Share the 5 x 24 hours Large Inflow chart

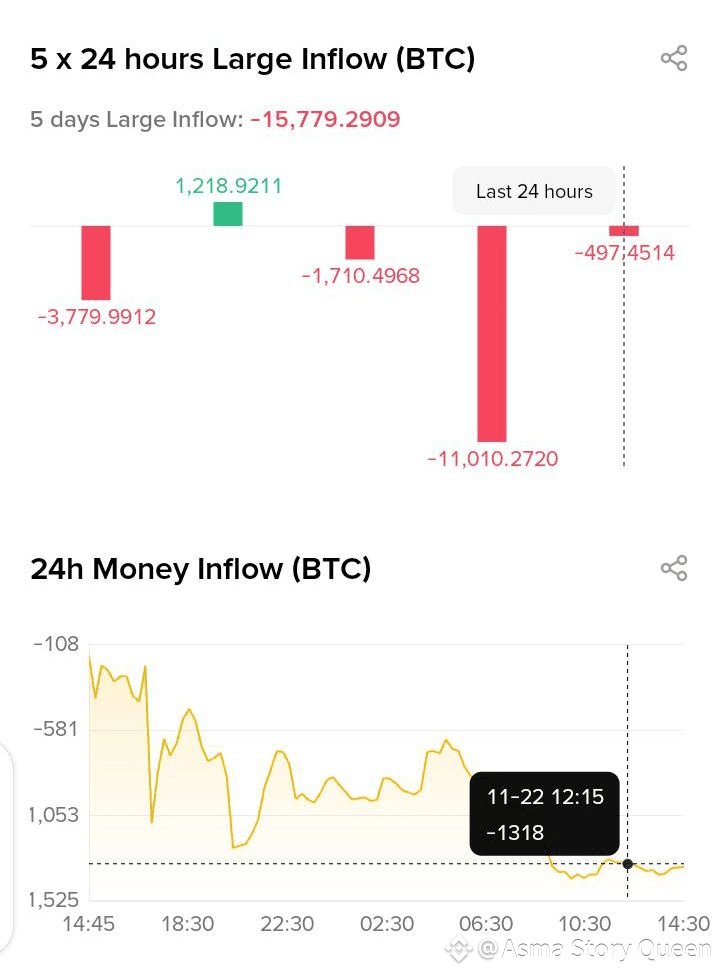(674, 58)
